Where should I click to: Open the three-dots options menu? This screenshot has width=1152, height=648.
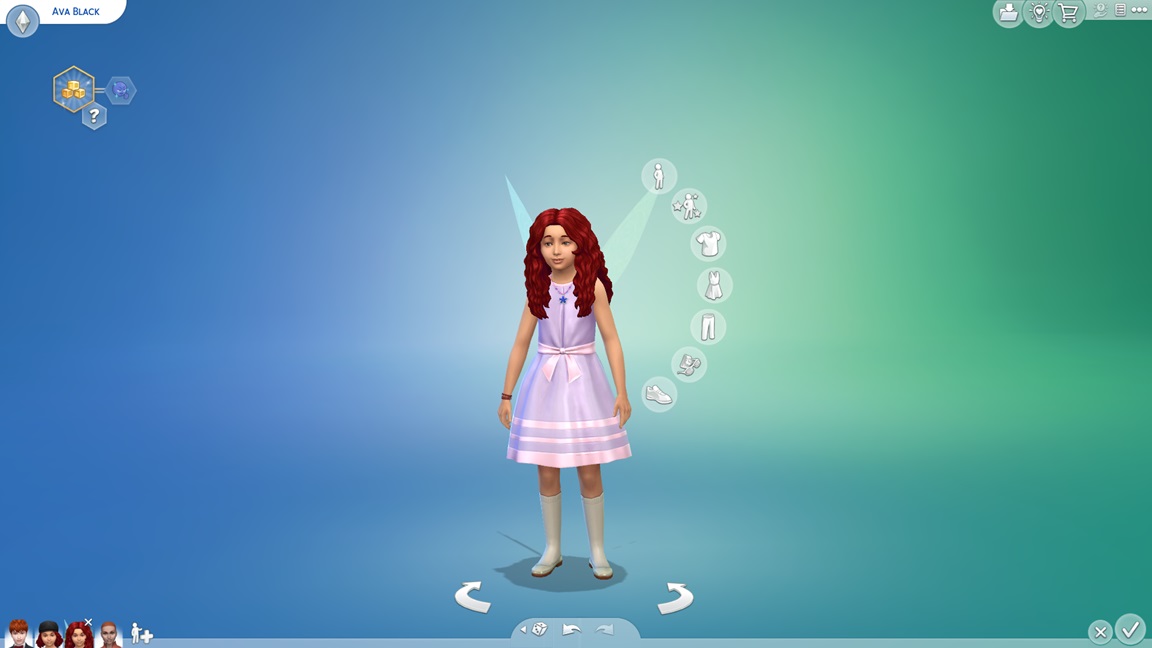tap(1140, 10)
